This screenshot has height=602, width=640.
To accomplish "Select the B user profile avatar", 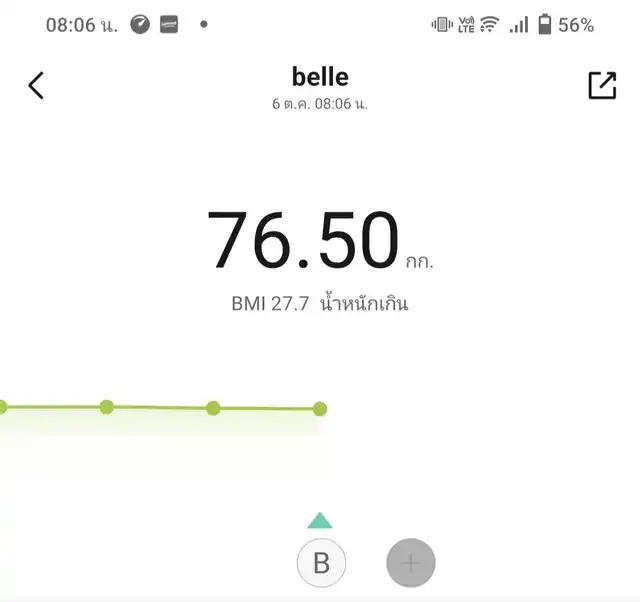I will (x=321, y=563).
